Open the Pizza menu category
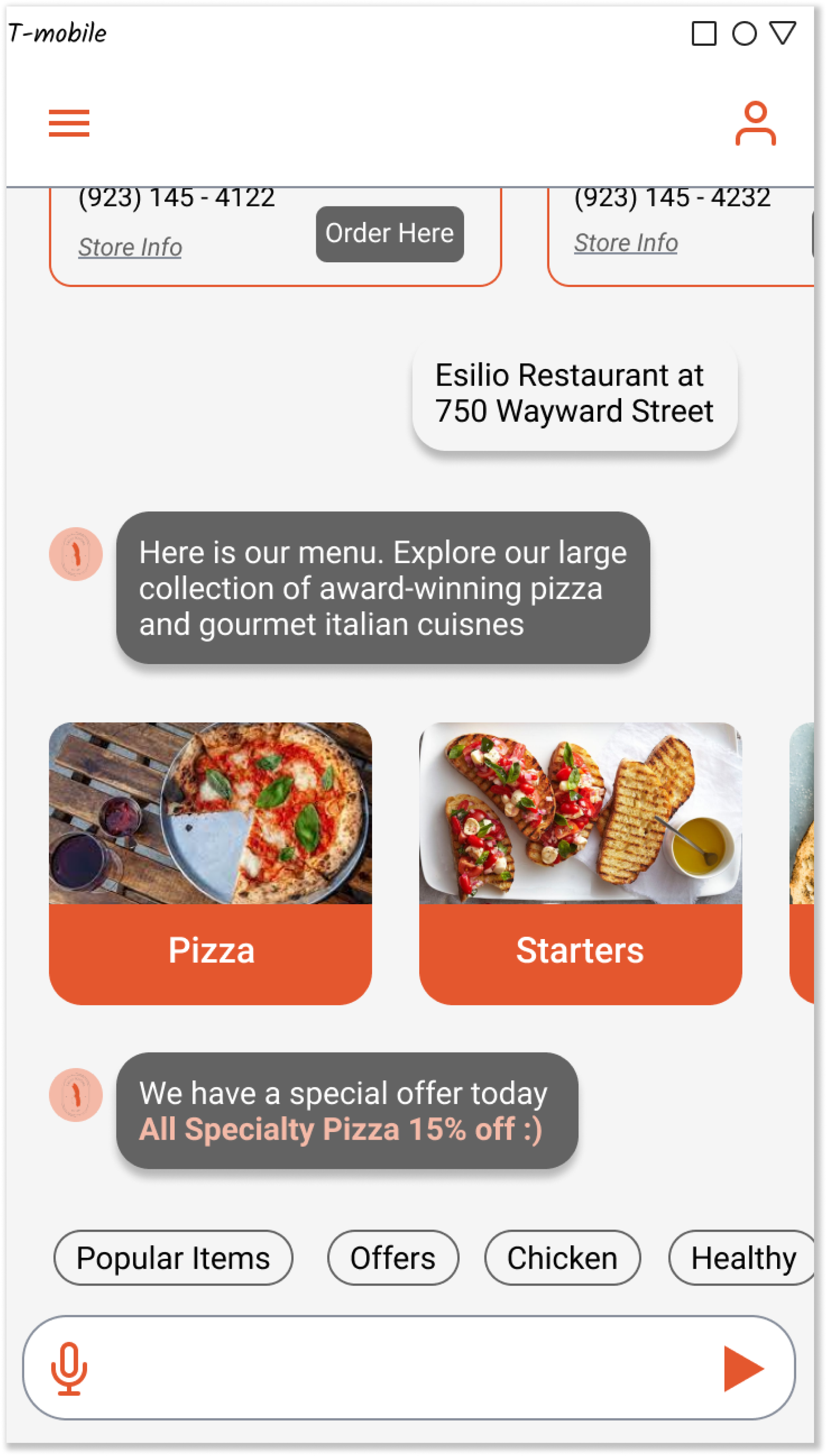The image size is (827, 1456). pos(210,863)
